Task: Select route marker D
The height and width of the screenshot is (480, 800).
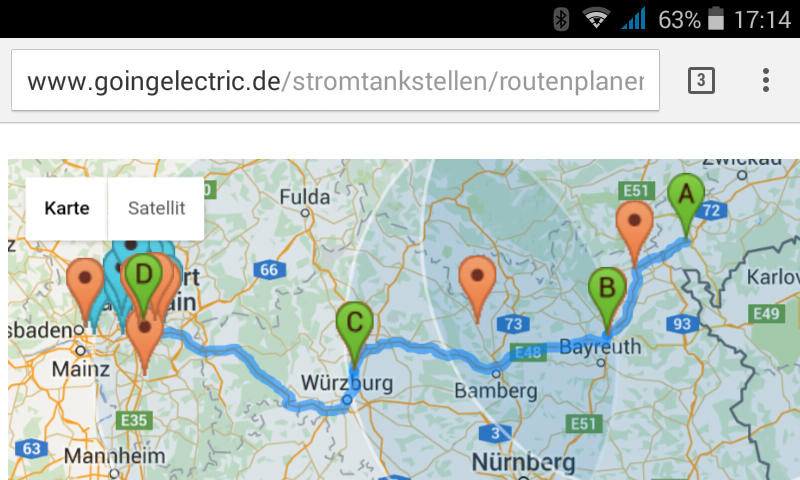Action: 144,277
